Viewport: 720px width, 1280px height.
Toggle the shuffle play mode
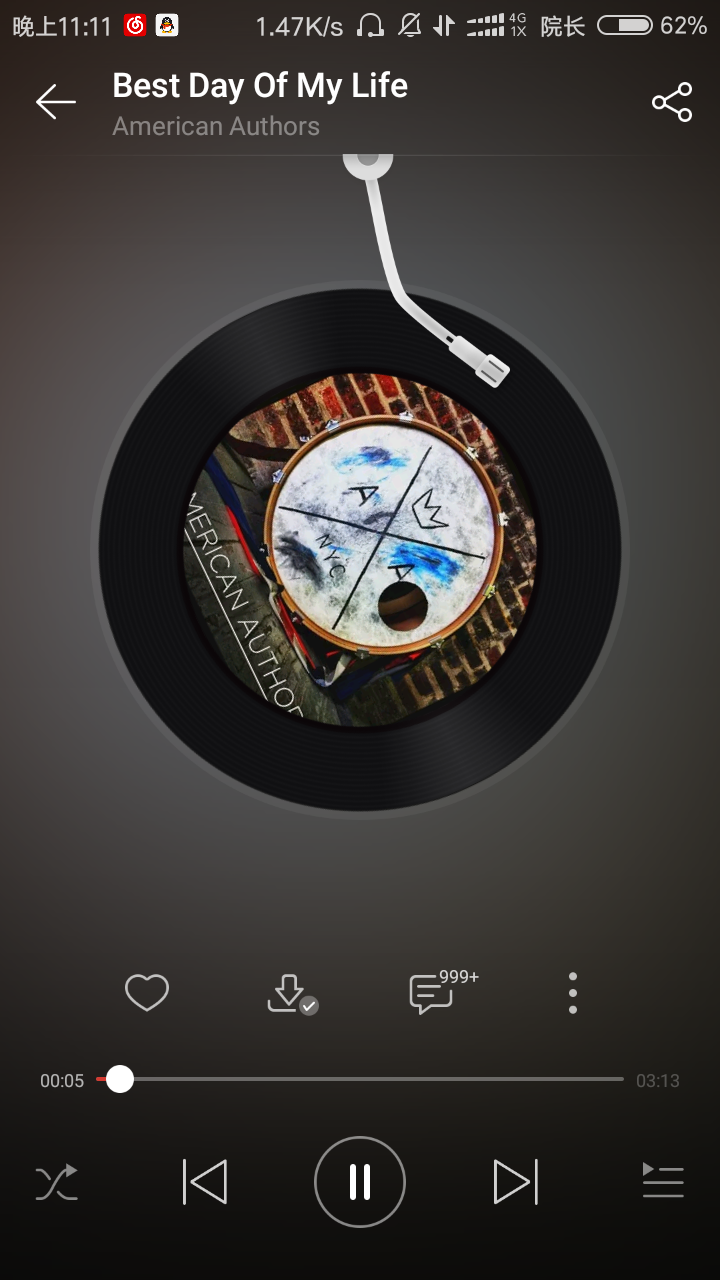coord(56,1183)
